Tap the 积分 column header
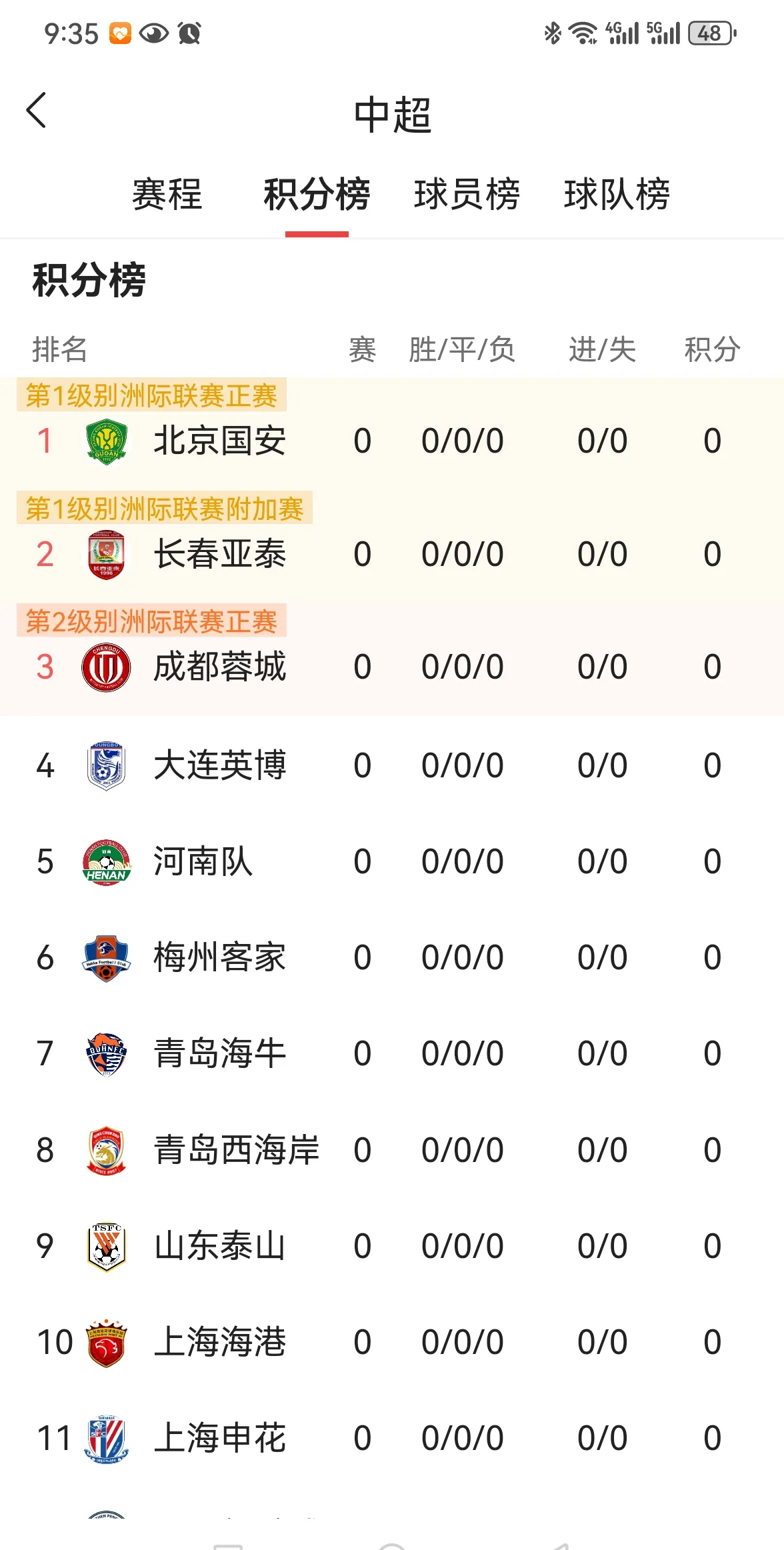This screenshot has width=784, height=1550. tap(711, 349)
